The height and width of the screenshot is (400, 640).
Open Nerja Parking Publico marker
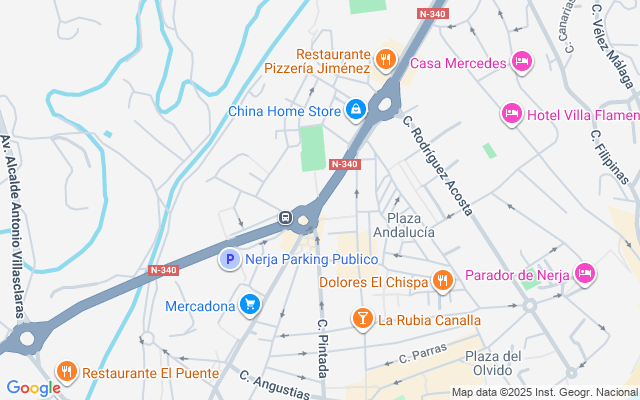[x=230, y=259]
